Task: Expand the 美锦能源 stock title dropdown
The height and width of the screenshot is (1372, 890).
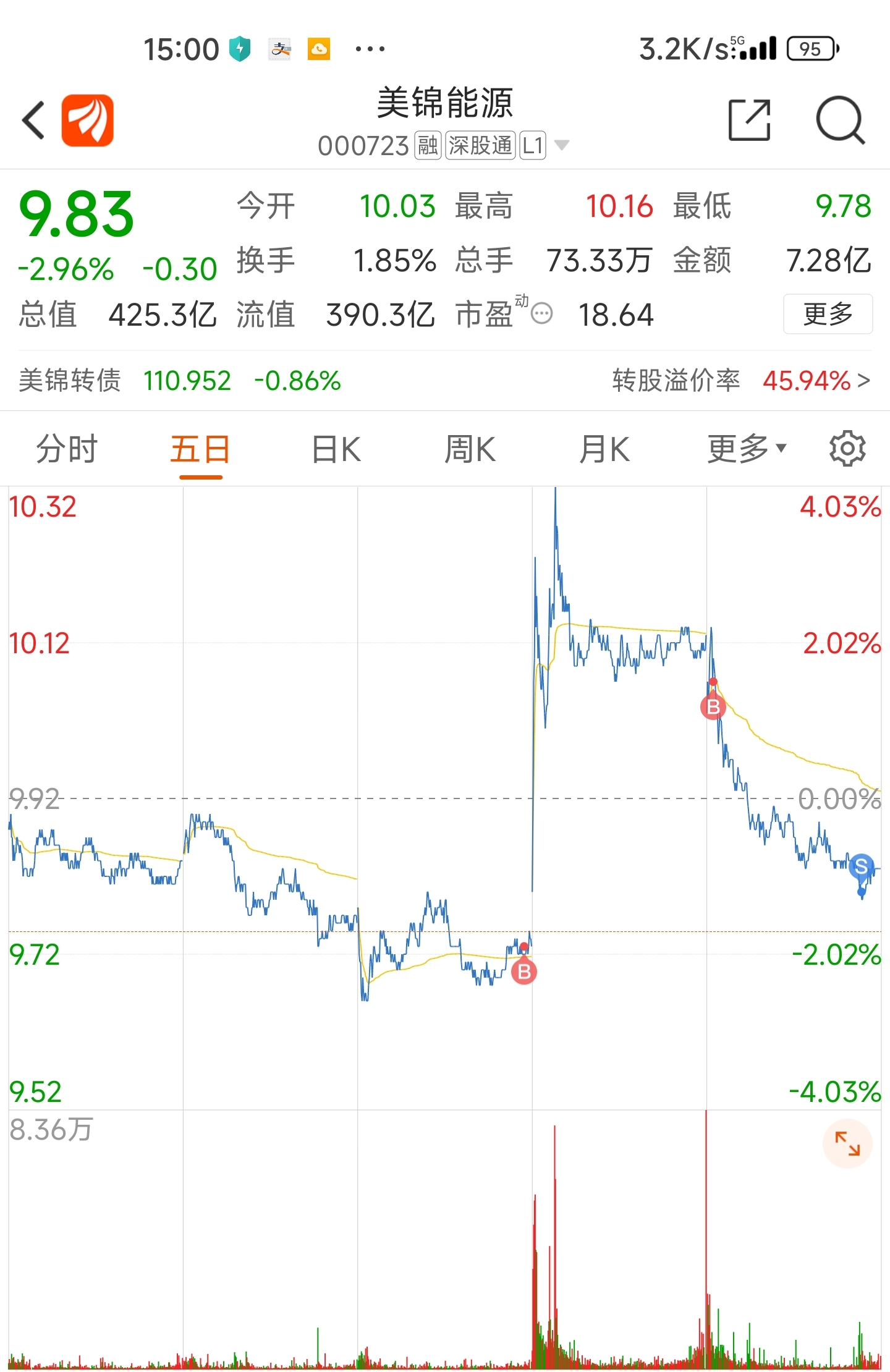Action: tap(562, 145)
